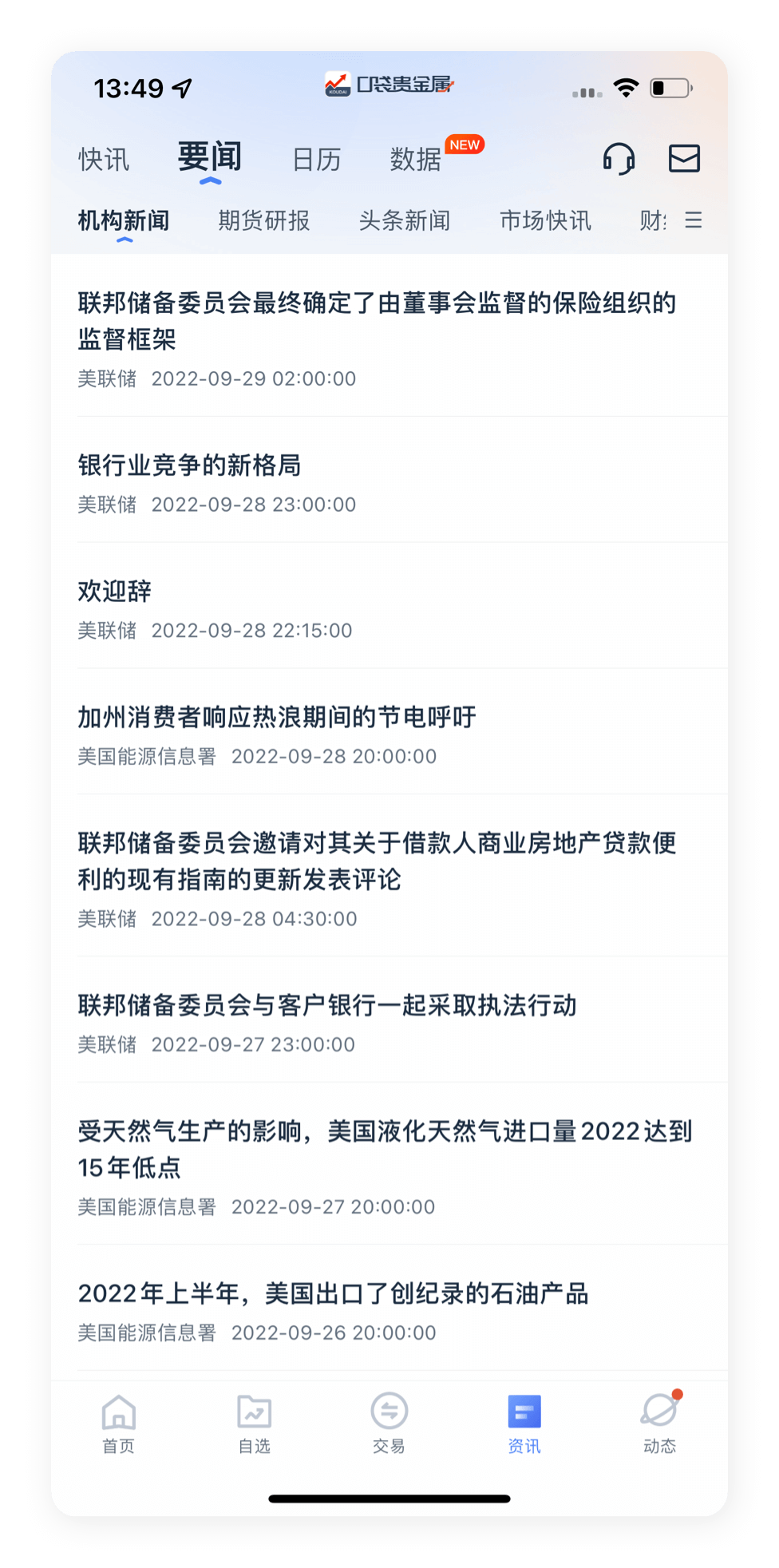779x1568 pixels.
Task: Open customer service headset icon
Action: [x=619, y=159]
